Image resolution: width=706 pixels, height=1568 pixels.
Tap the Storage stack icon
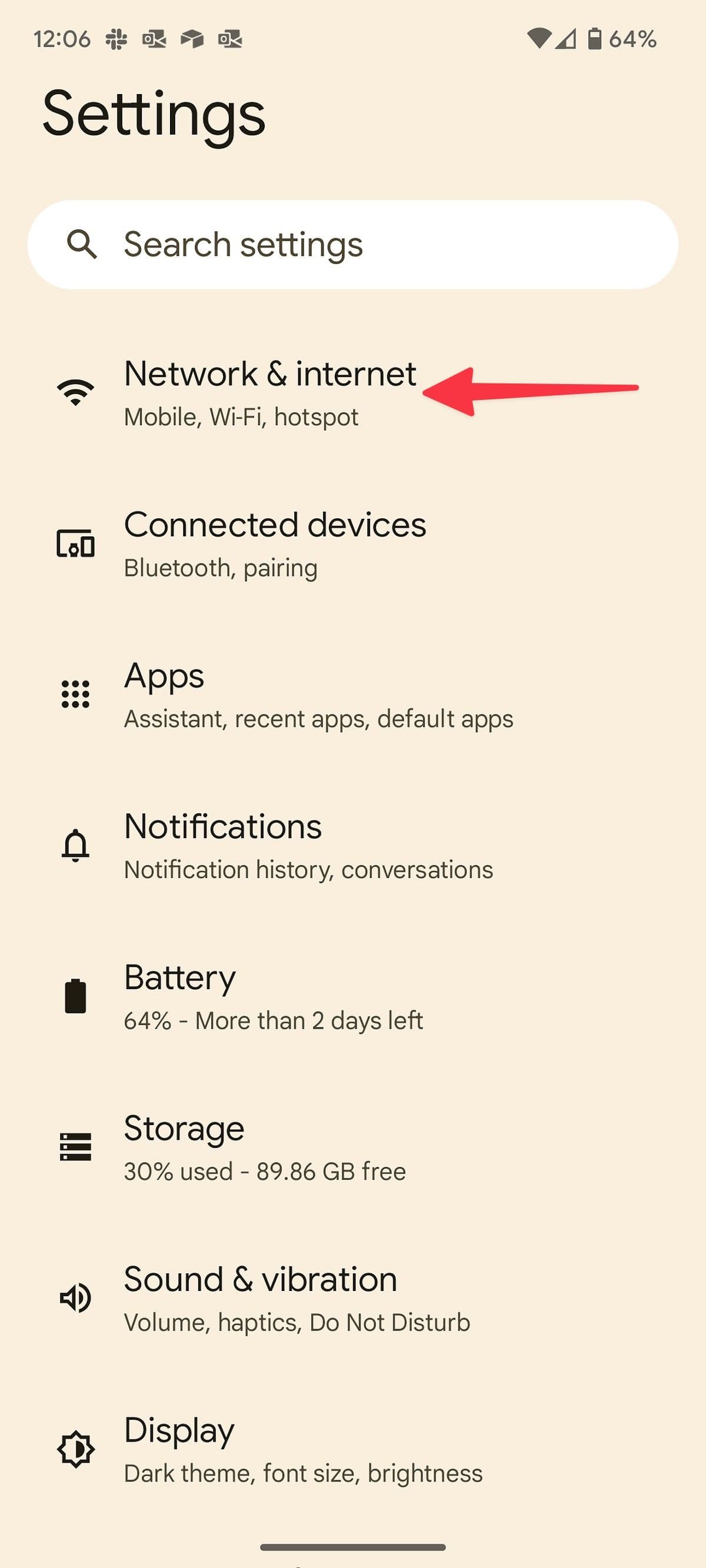point(74,1147)
